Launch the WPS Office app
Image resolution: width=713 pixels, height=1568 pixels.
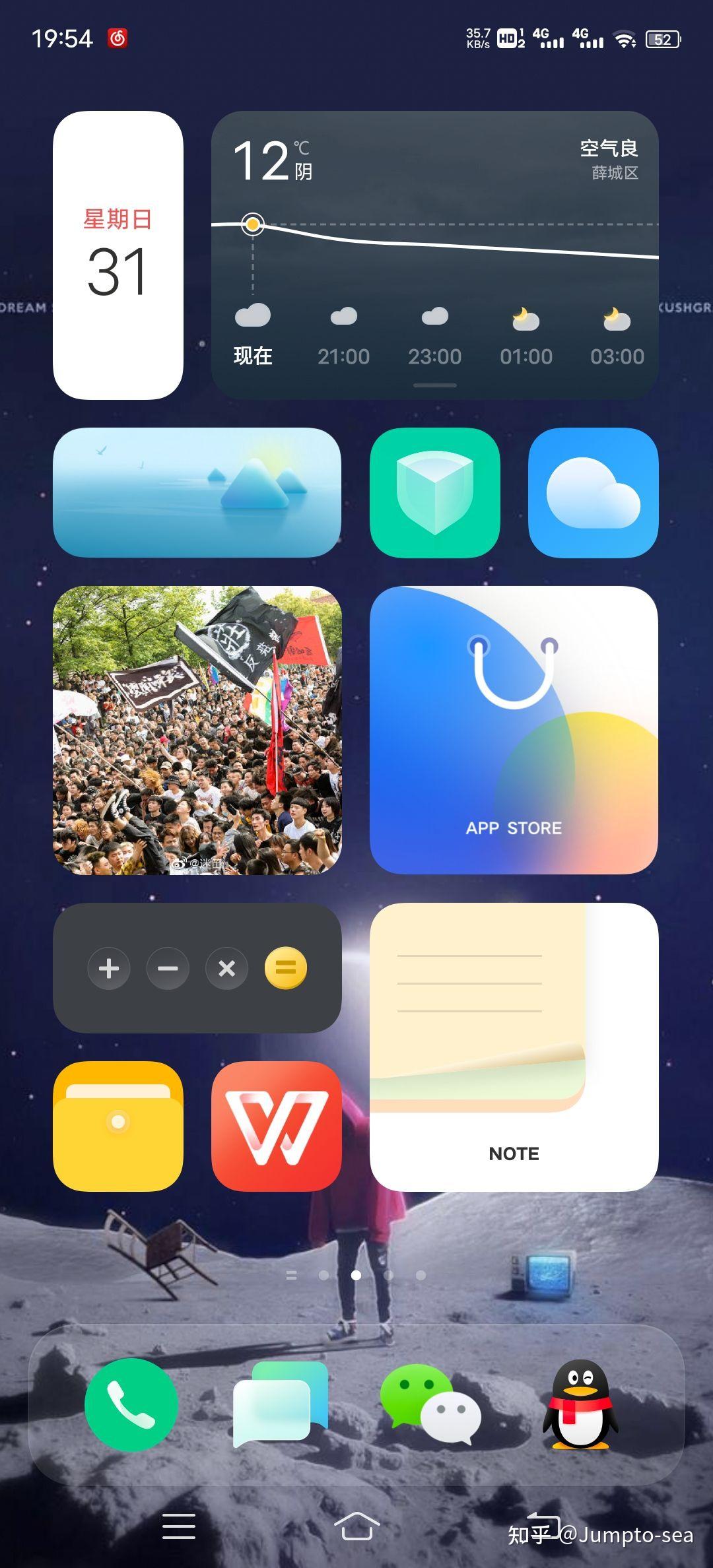(x=276, y=1126)
